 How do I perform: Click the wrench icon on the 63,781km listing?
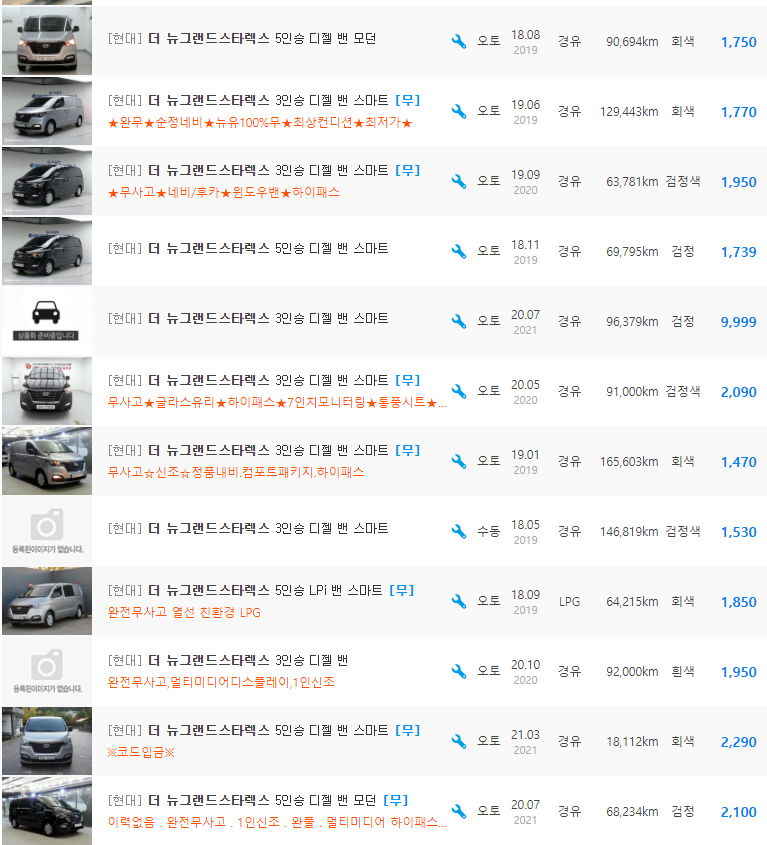[458, 181]
